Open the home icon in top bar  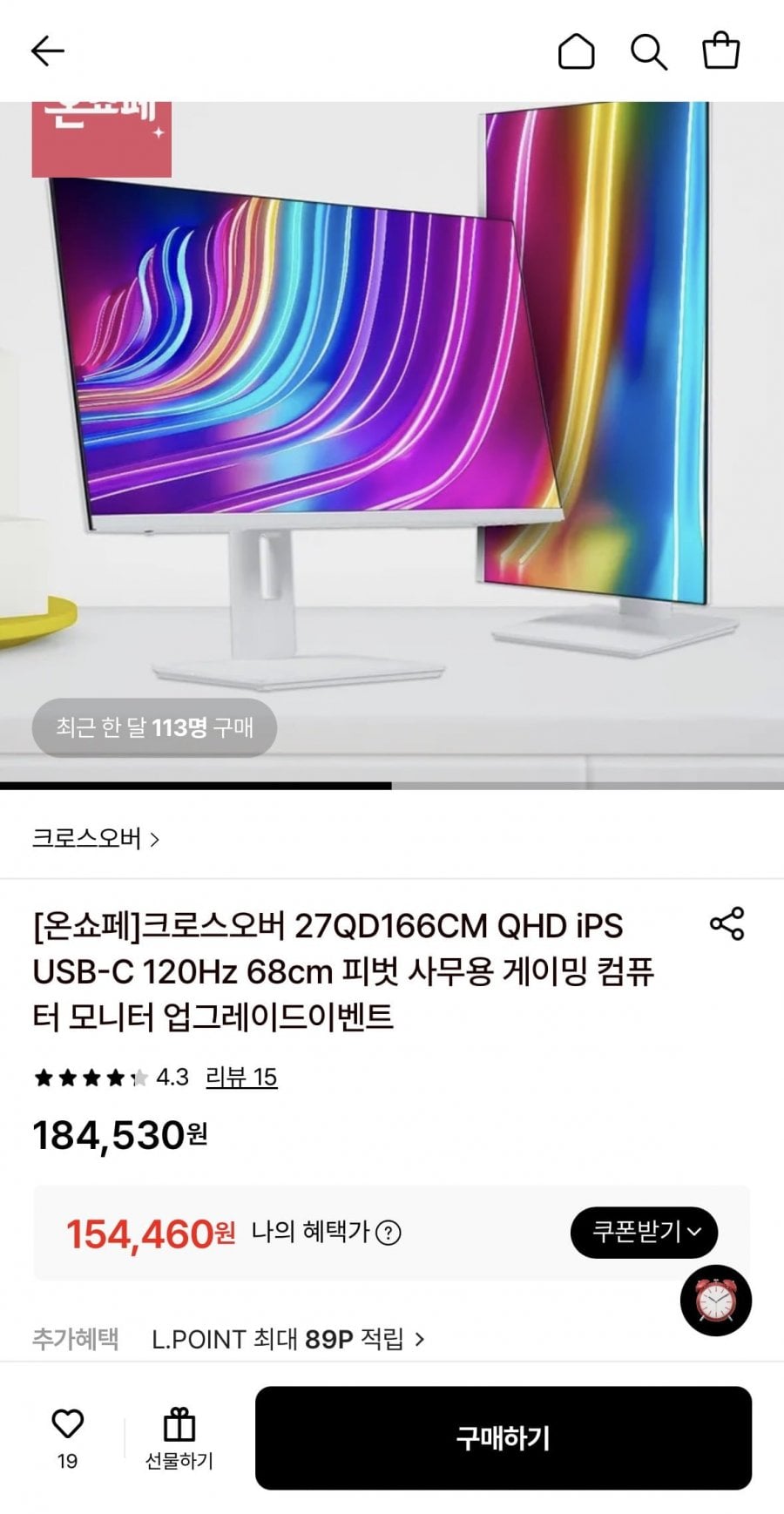tap(576, 51)
